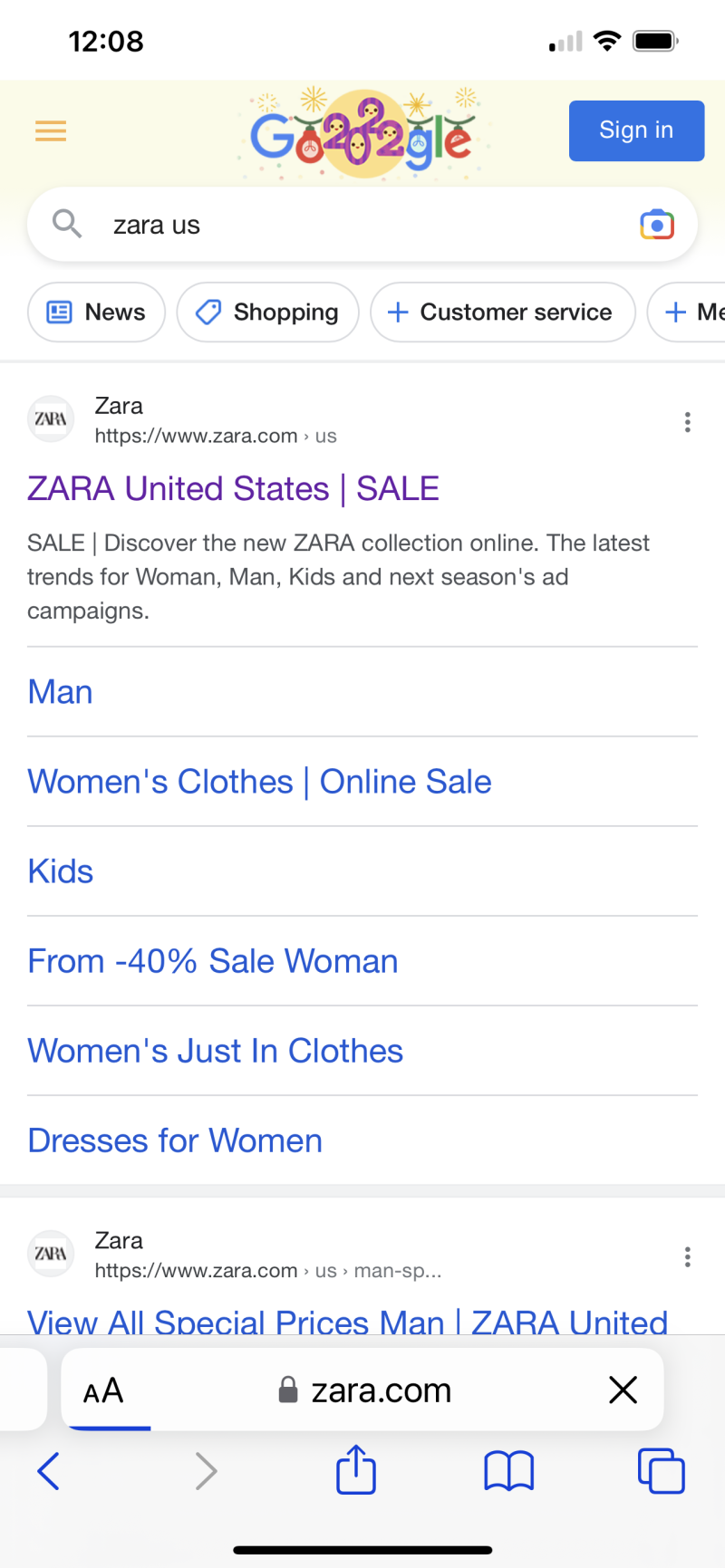Filter results by News
Image resolution: width=725 pixels, height=1568 pixels.
96,313
